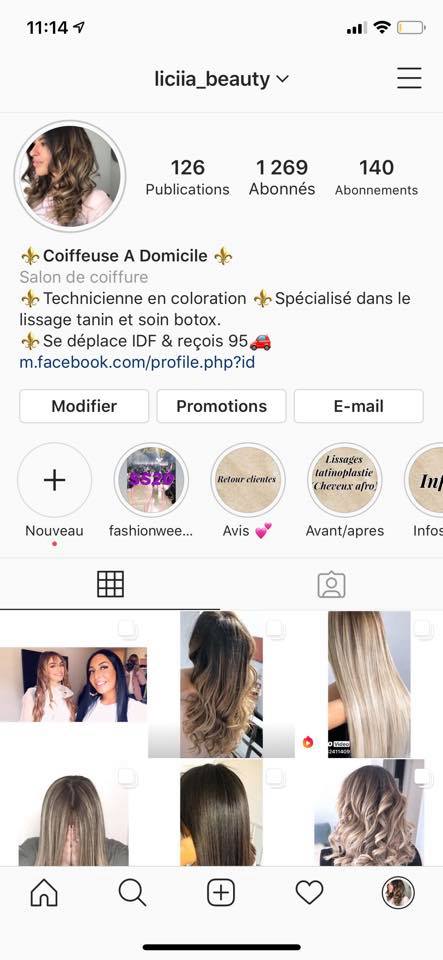
Task: Switch to the tagged photos tab
Action: [x=332, y=585]
